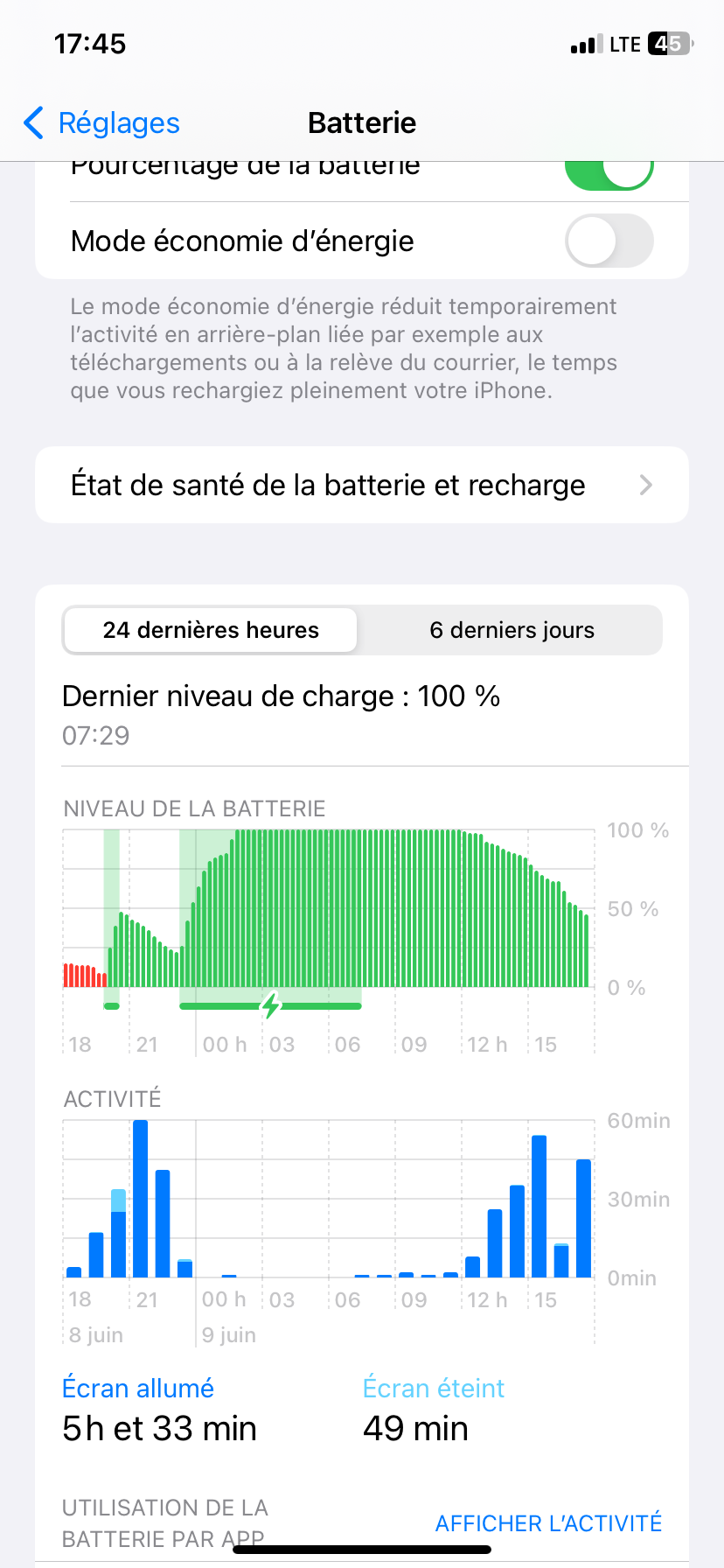Open État de santé de la batterie et recharge
The image size is (724, 1568).
click(362, 486)
